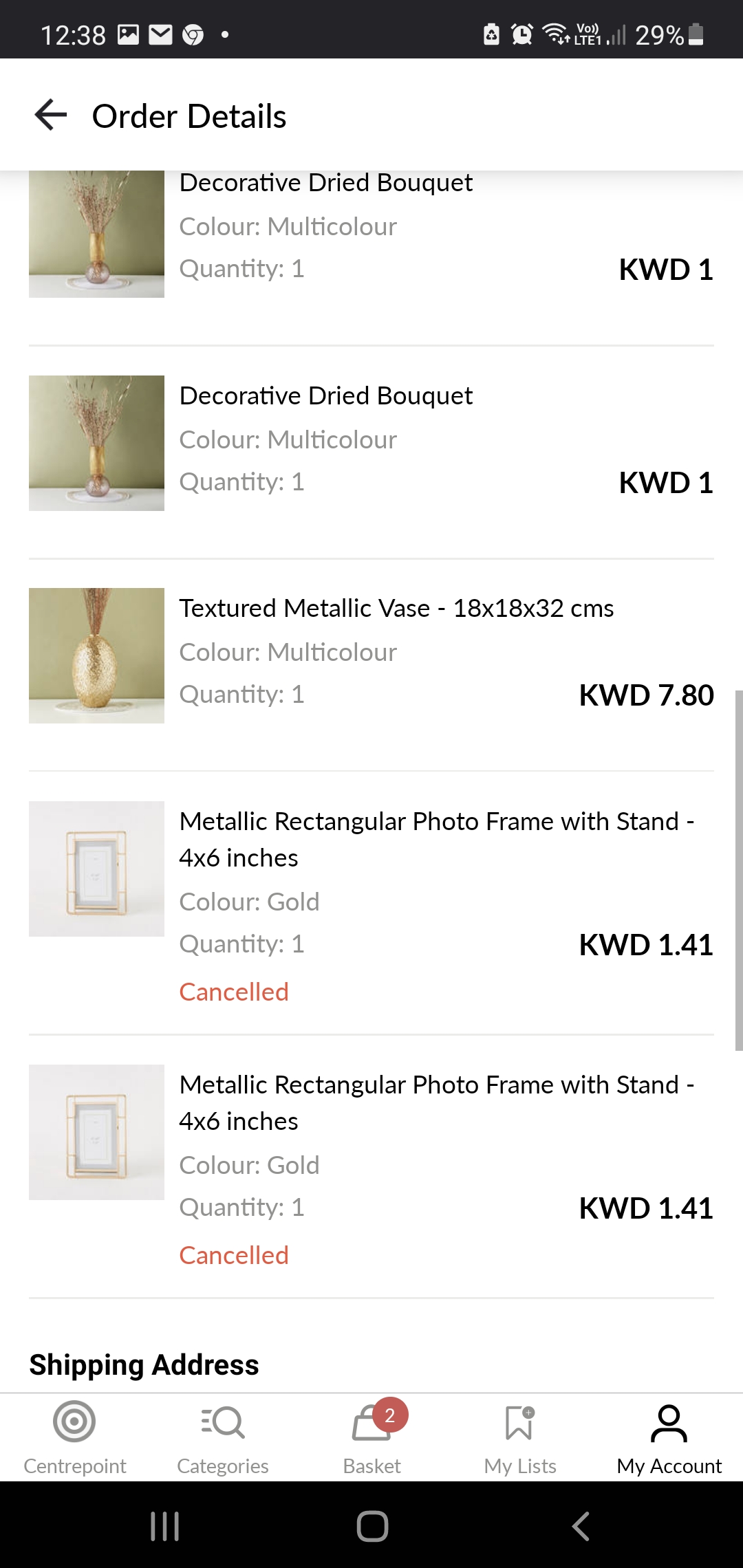Go back from Order Details
The width and height of the screenshot is (743, 1568).
tap(51, 115)
